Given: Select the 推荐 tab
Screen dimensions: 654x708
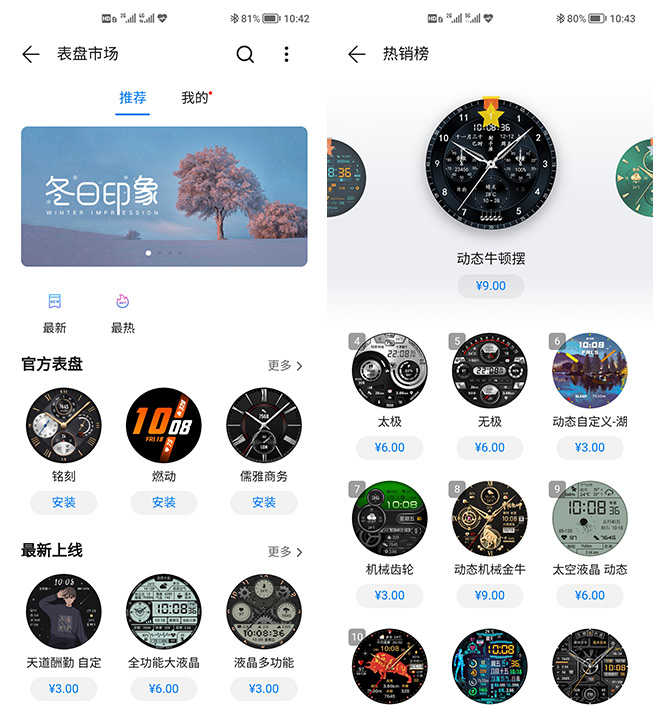Looking at the screenshot, I should [132, 97].
